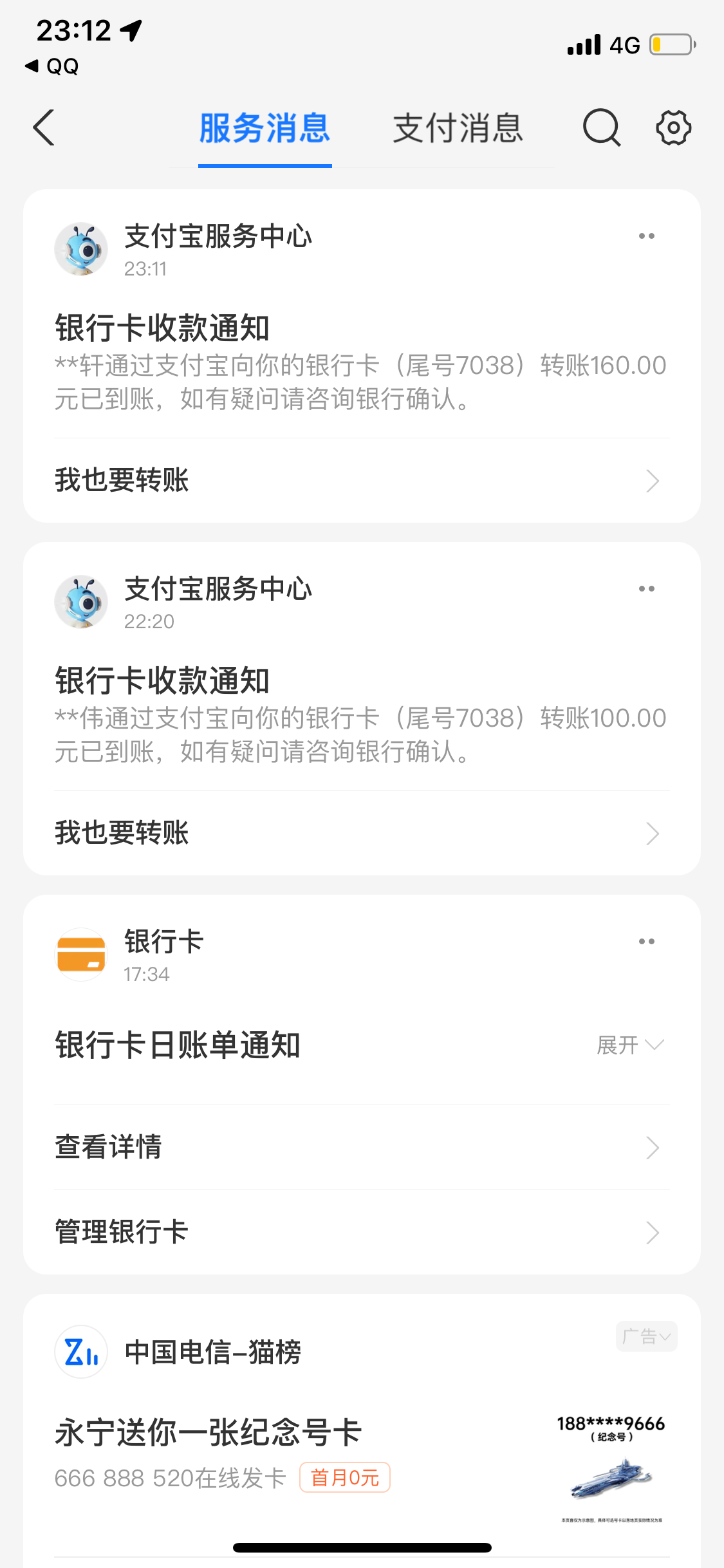Open 查看详情 for the daily bill
The image size is (724, 1568).
[360, 1147]
